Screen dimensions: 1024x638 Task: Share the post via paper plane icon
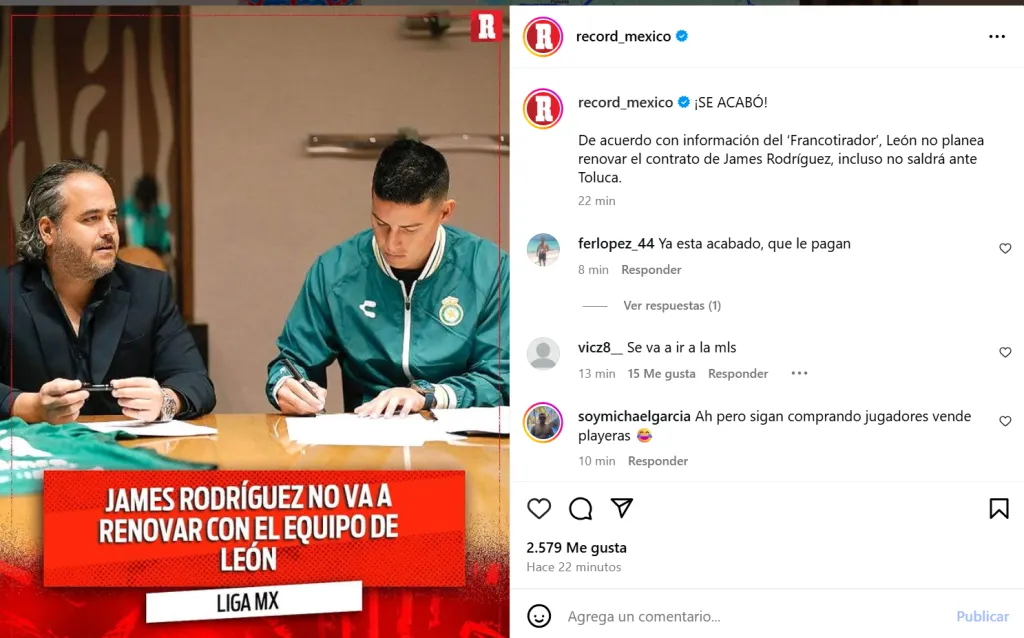[622, 508]
